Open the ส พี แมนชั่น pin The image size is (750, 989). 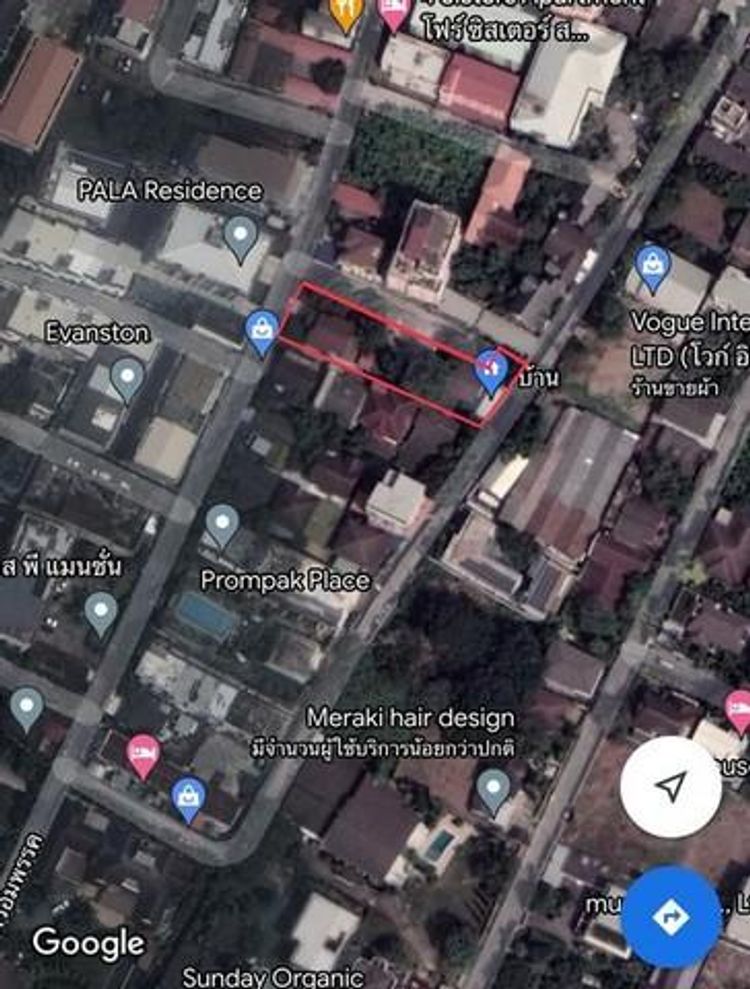point(101,612)
